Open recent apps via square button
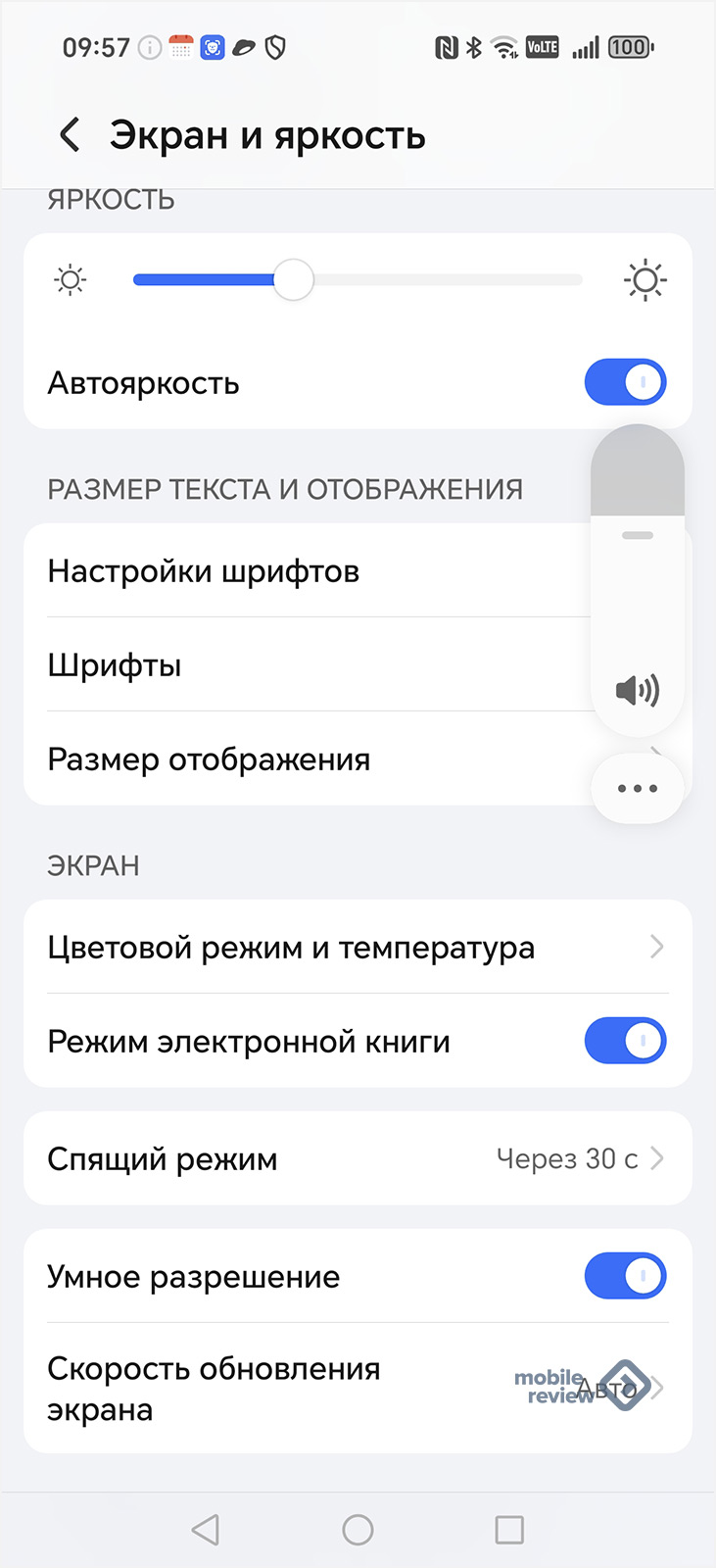 [509, 1530]
